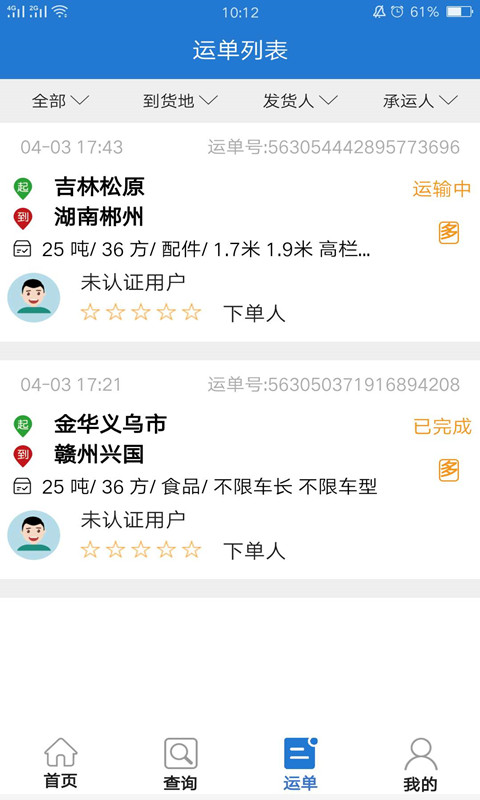Tap the 多 icon on the 运输中 order
480x800 pixels.
point(449,233)
